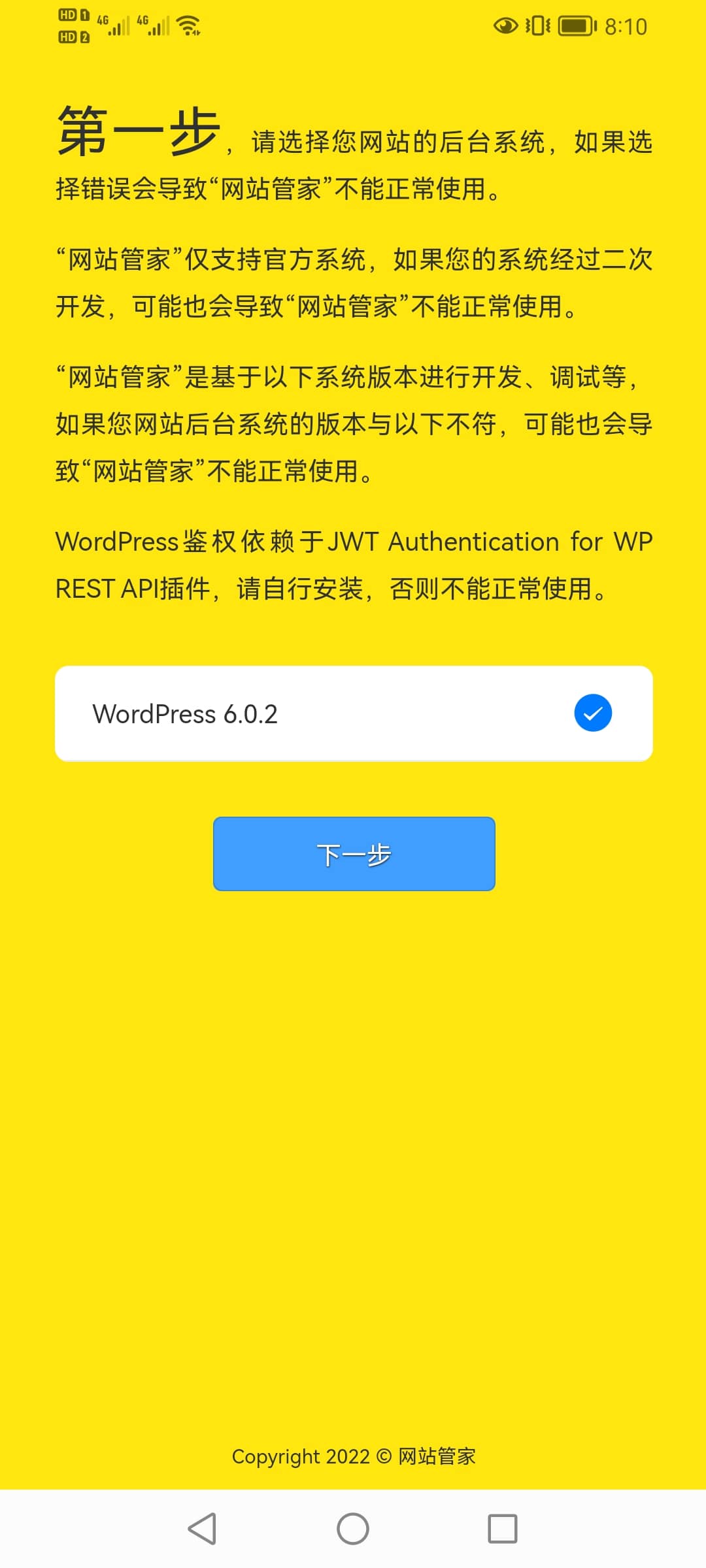Tap the 下一步 button to continue

tap(354, 854)
